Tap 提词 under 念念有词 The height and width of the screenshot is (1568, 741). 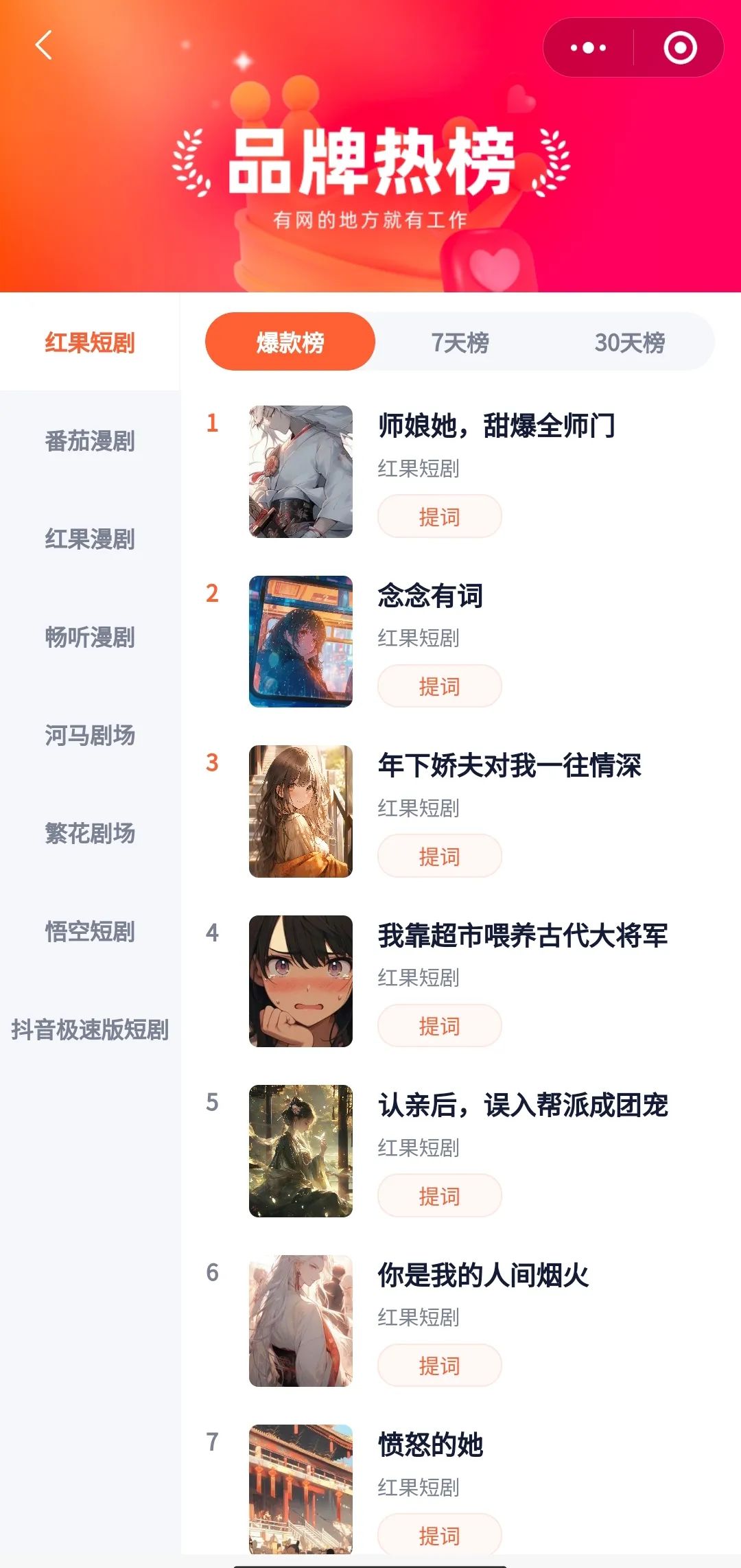tap(439, 686)
